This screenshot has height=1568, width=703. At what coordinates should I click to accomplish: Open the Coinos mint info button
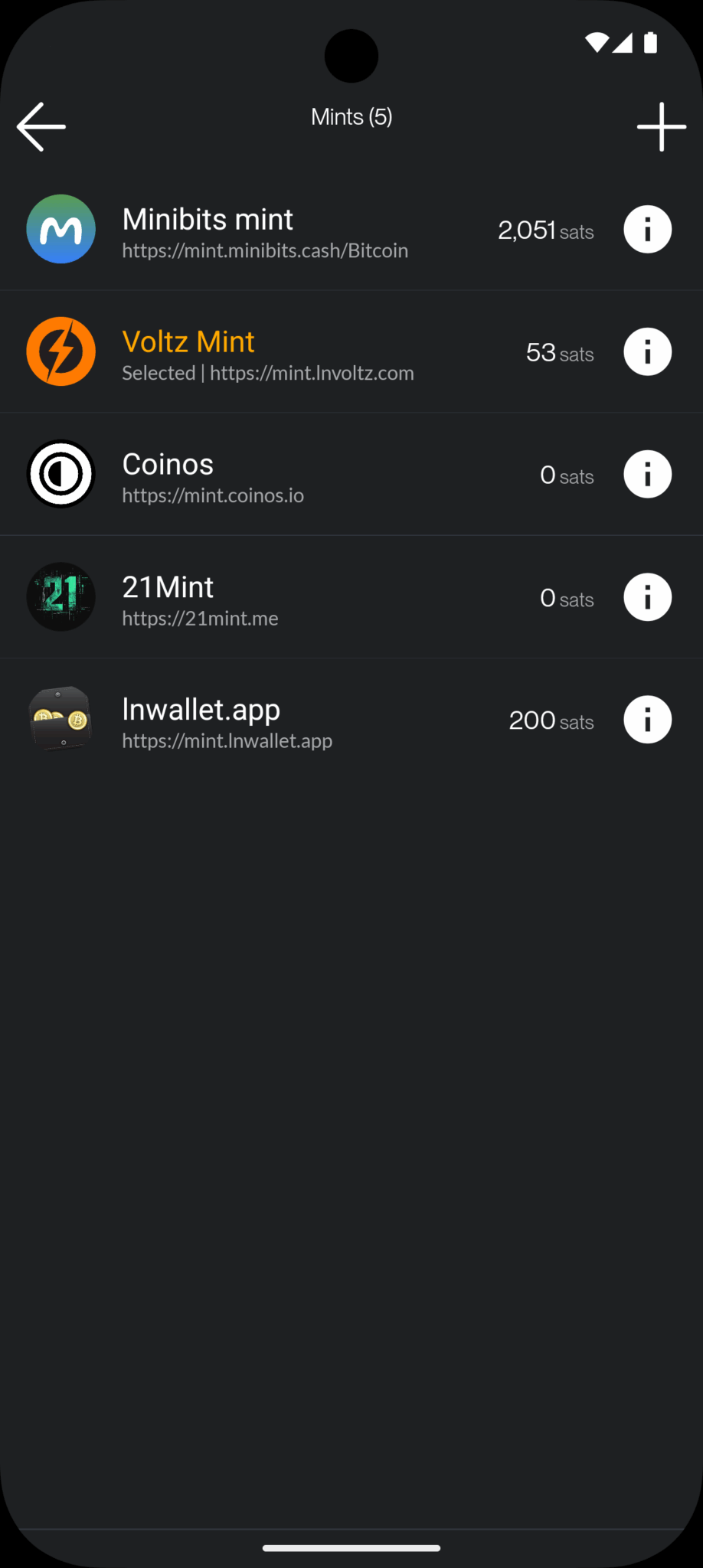click(x=647, y=474)
